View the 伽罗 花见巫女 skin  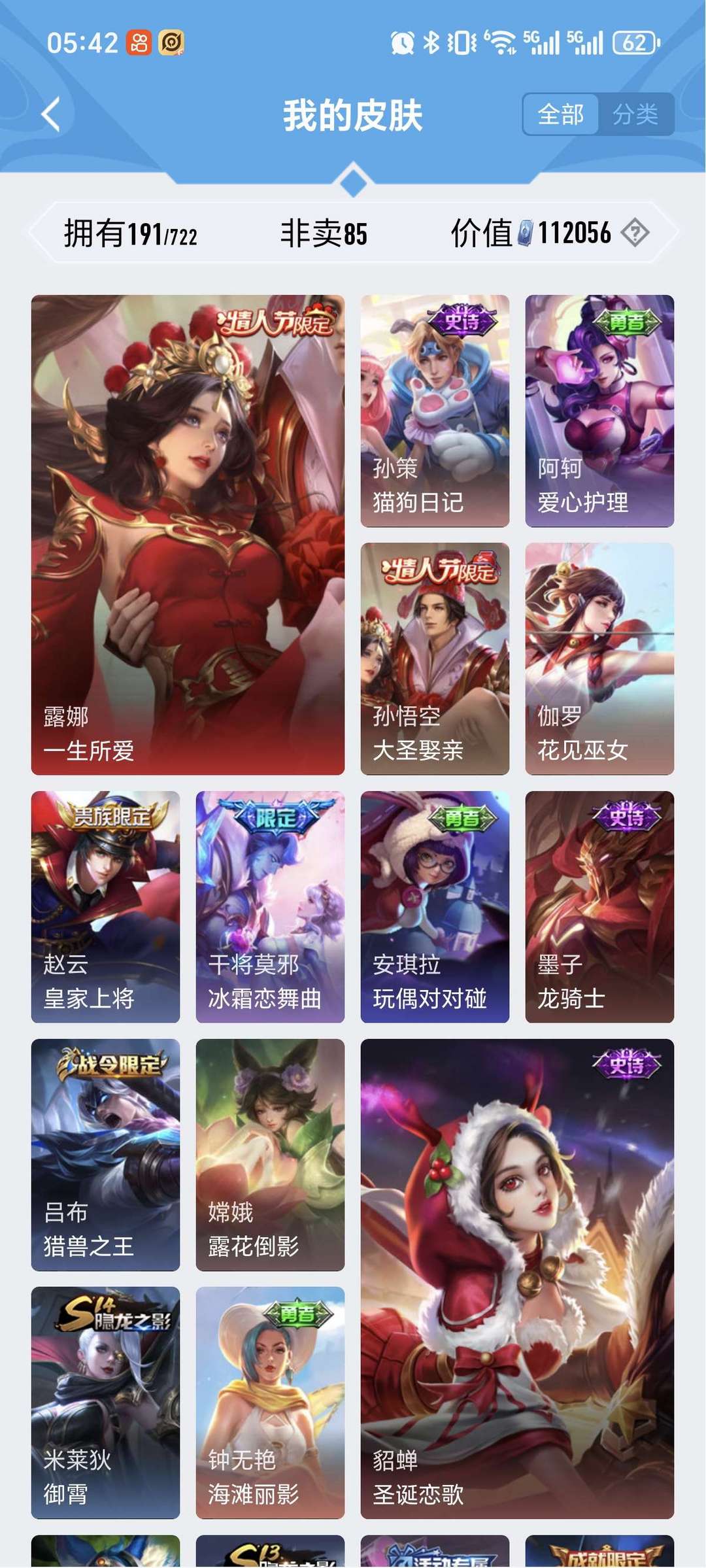coord(599,658)
